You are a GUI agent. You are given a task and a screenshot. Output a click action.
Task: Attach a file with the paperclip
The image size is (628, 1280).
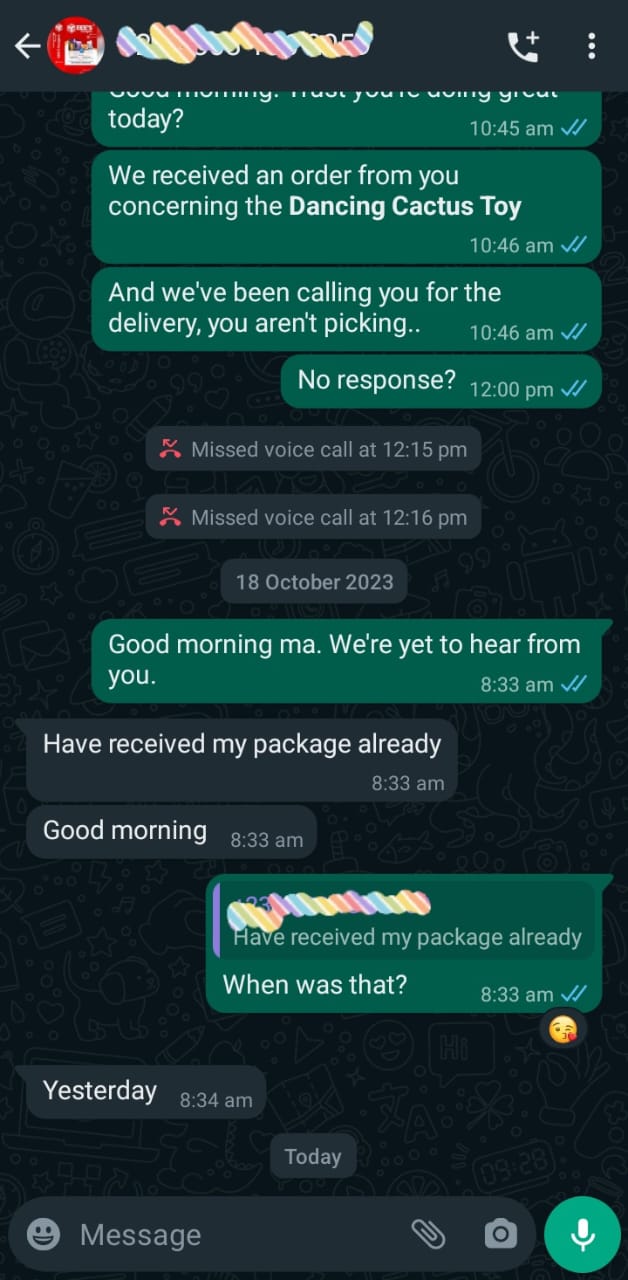[x=428, y=1234]
